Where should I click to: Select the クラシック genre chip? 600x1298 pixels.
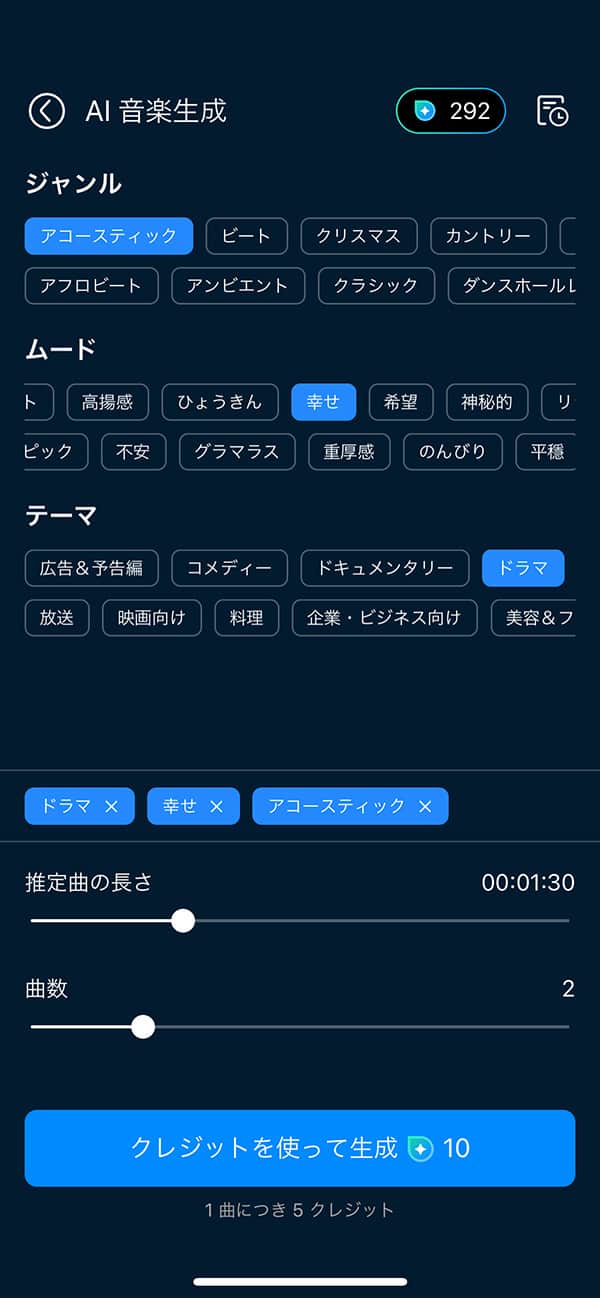pyautogui.click(x=376, y=286)
